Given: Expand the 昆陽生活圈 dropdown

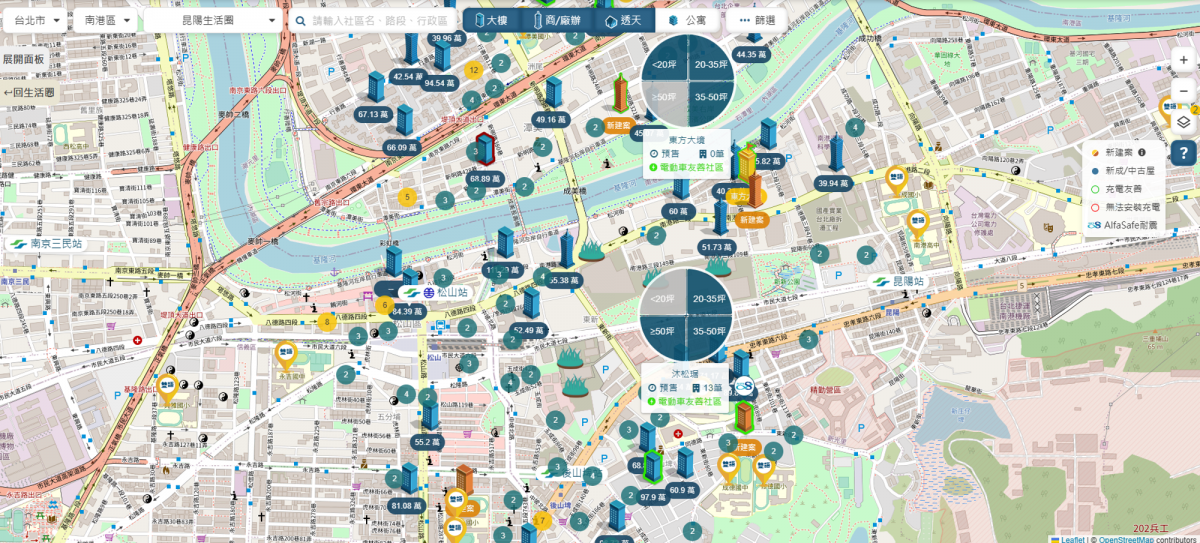Looking at the screenshot, I should (211, 20).
